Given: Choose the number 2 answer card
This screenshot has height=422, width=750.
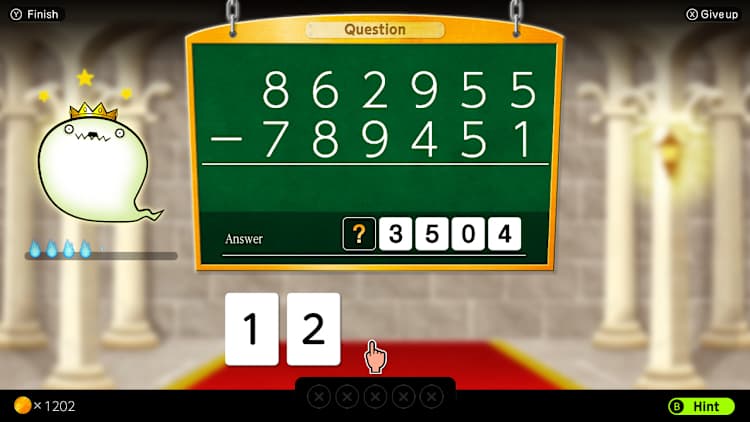Looking at the screenshot, I should click(313, 329).
